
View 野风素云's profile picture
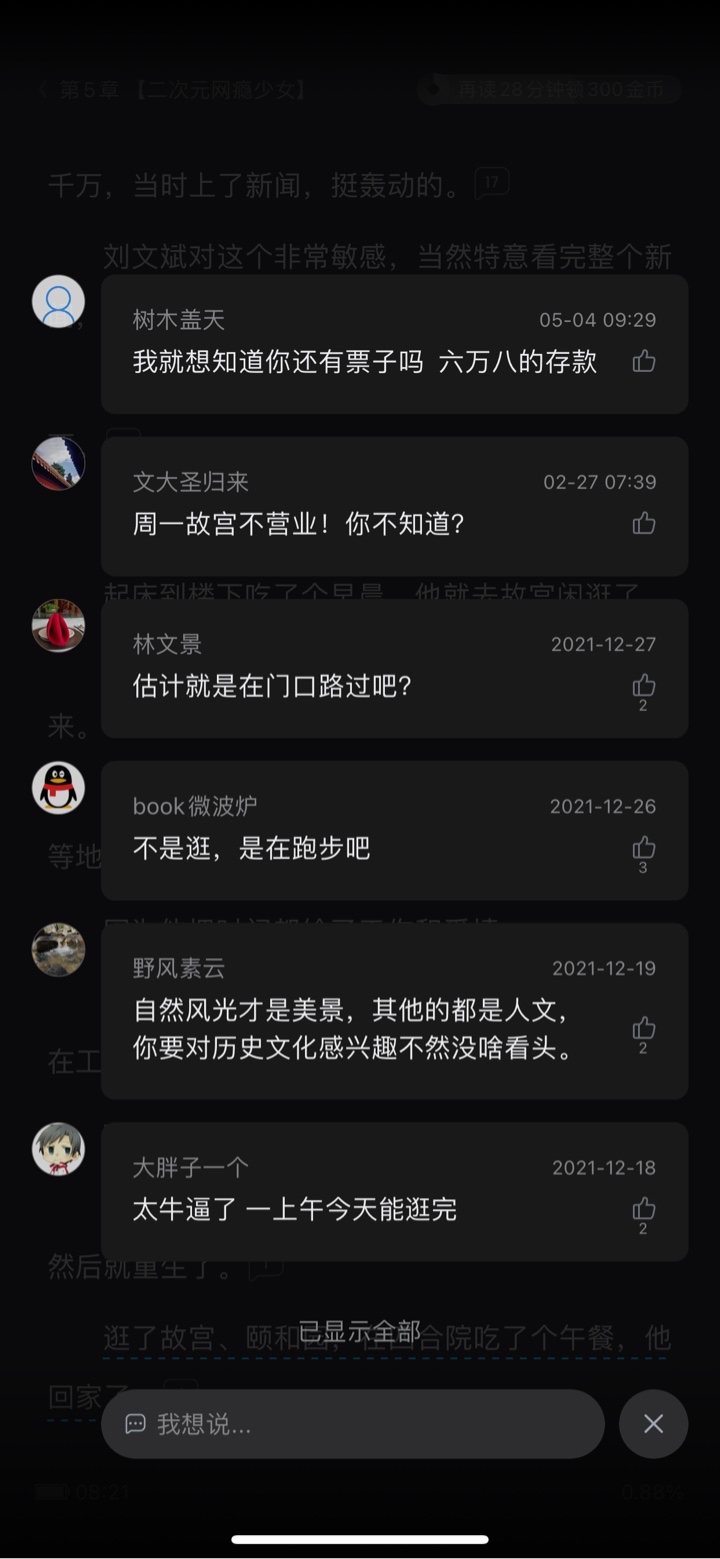pos(58,949)
